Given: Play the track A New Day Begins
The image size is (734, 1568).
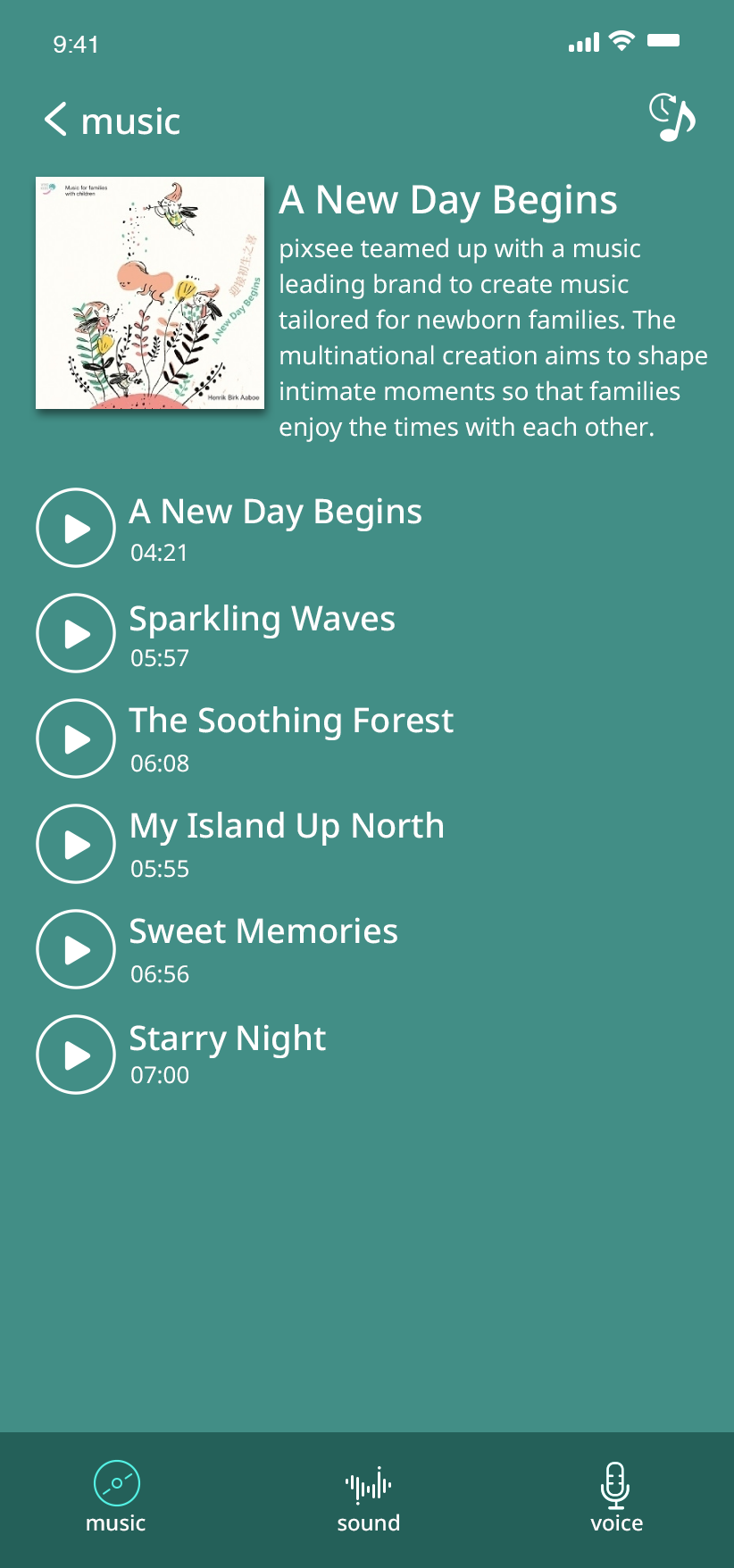Looking at the screenshot, I should 76,528.
